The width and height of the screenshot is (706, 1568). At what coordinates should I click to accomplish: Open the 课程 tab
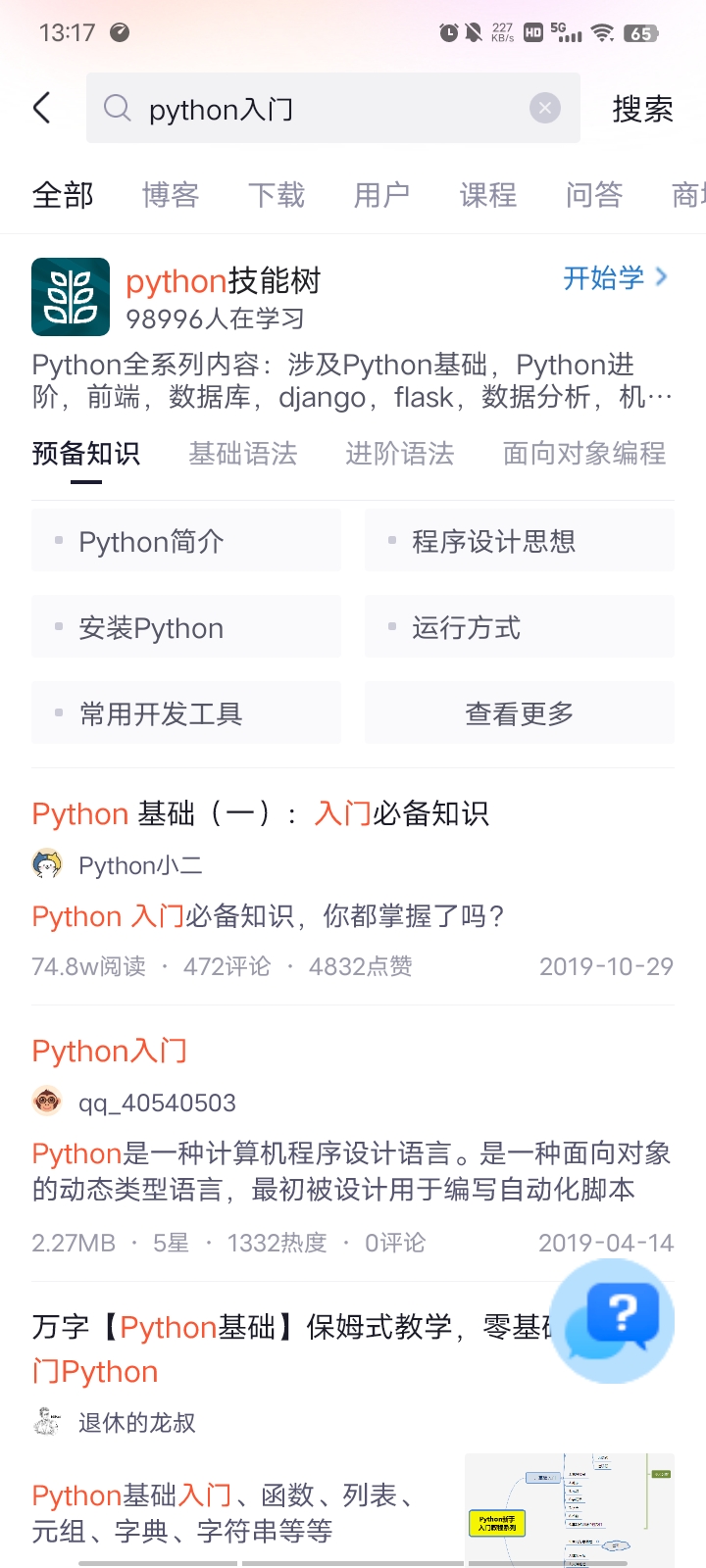(x=488, y=195)
